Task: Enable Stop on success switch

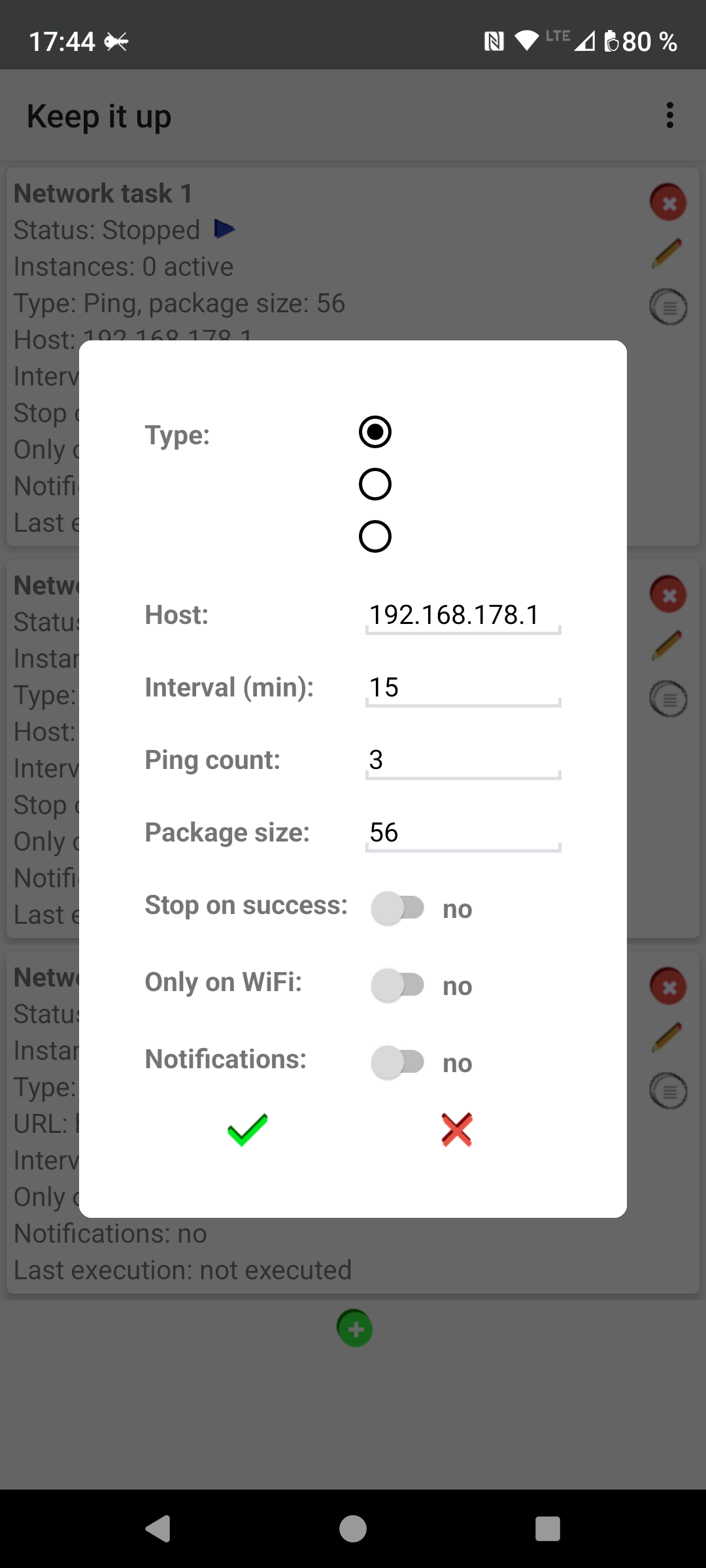Action: click(397, 908)
